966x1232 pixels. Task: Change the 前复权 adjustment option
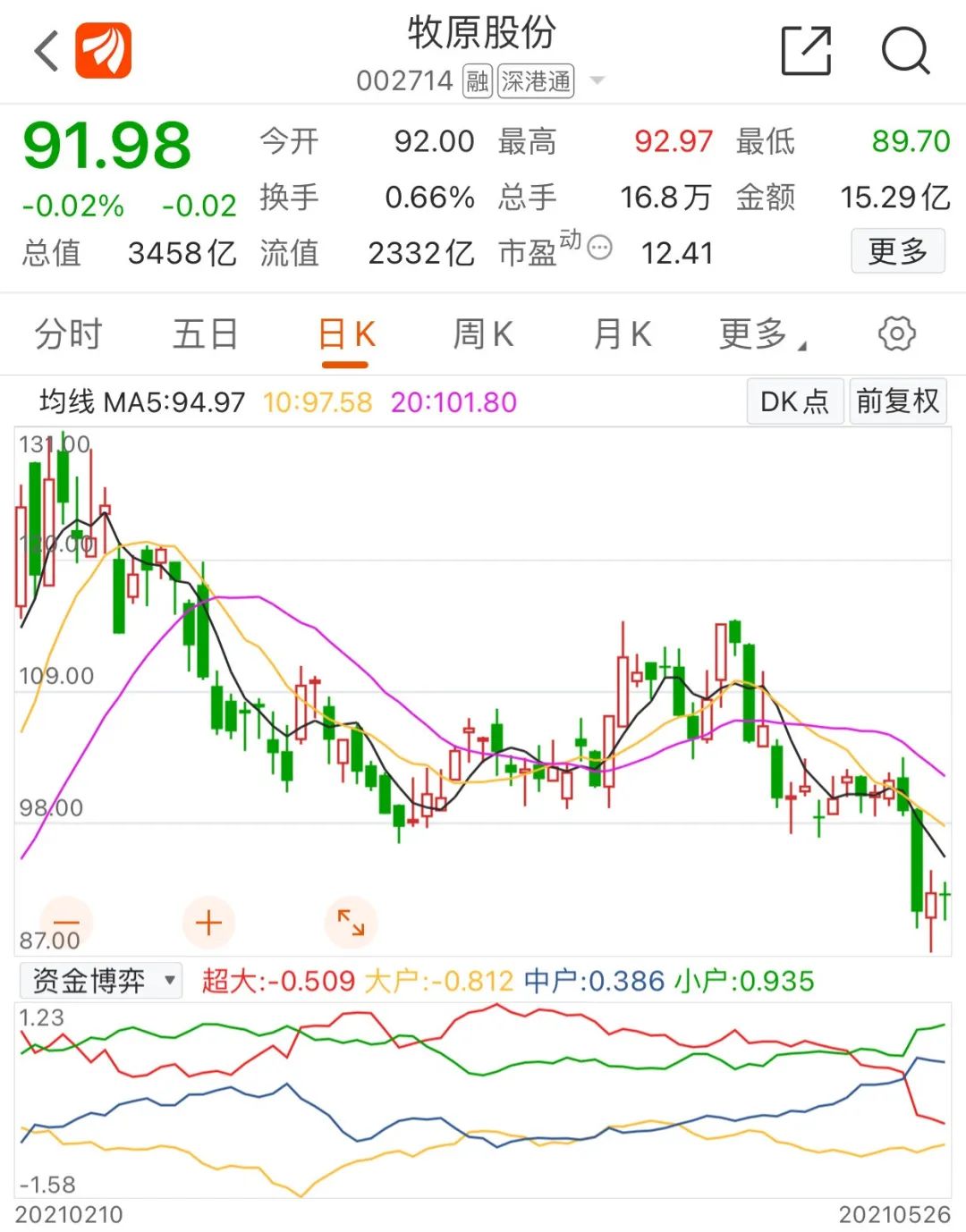tap(897, 401)
